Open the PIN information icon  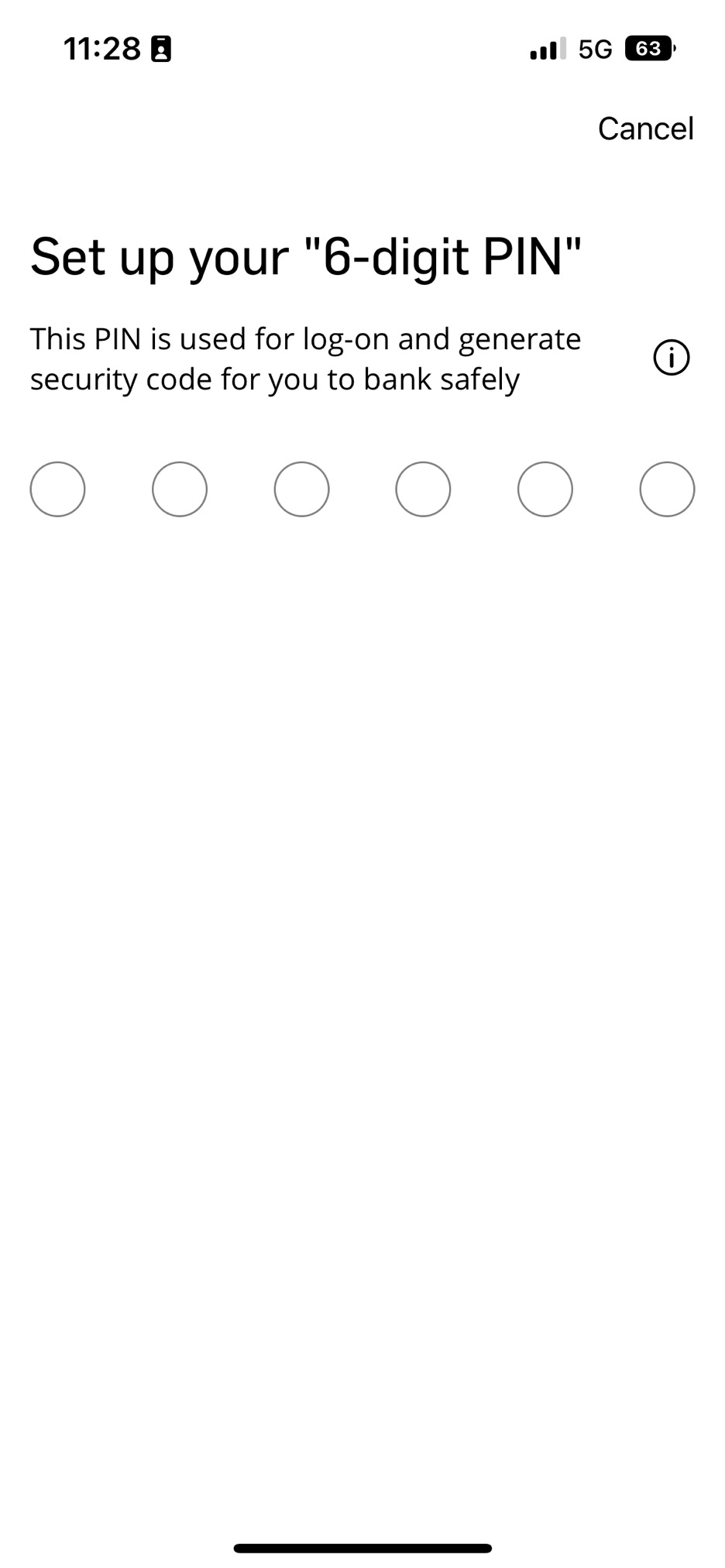[671, 358]
